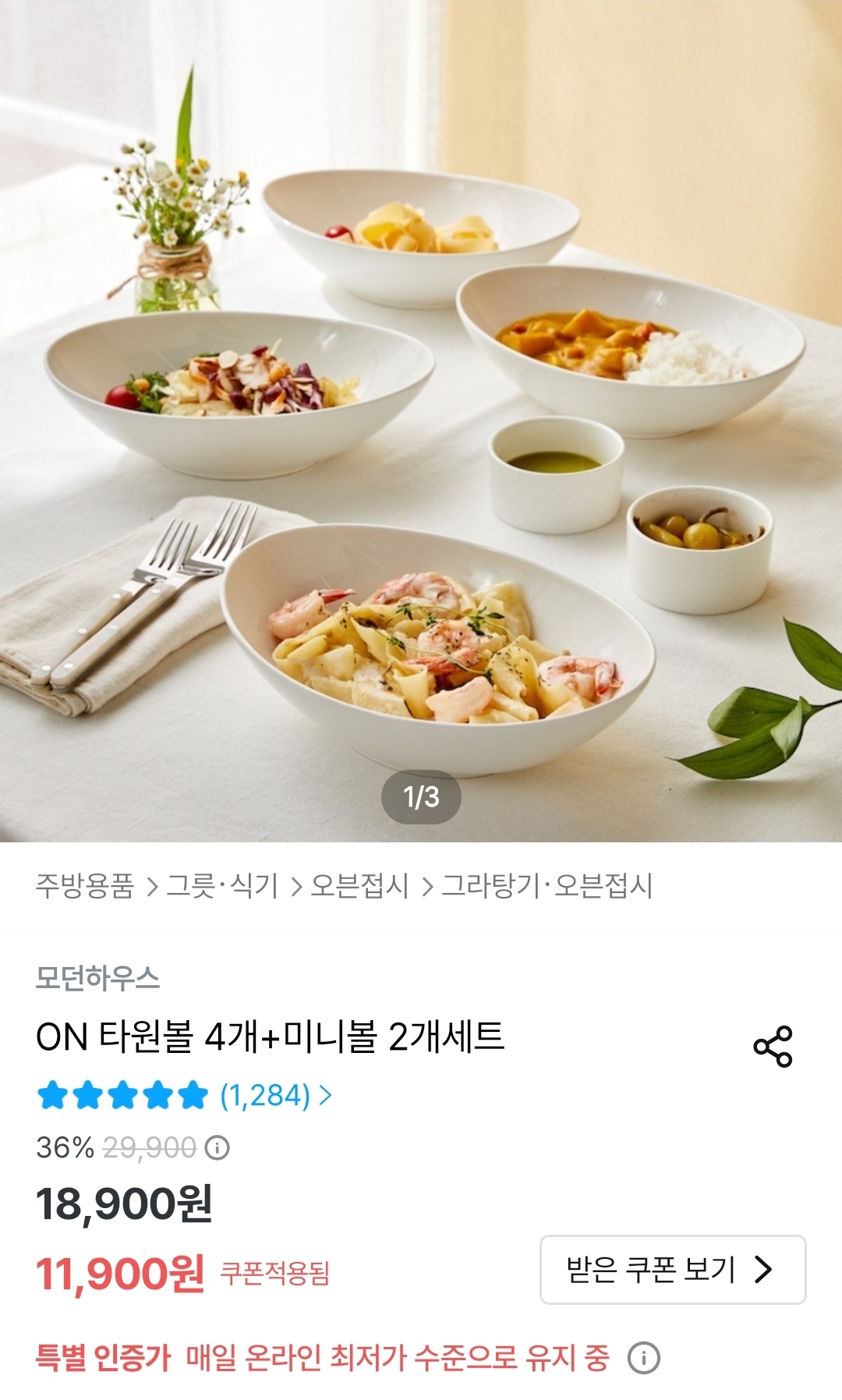Show info about 특별 인증가

[x=644, y=1358]
